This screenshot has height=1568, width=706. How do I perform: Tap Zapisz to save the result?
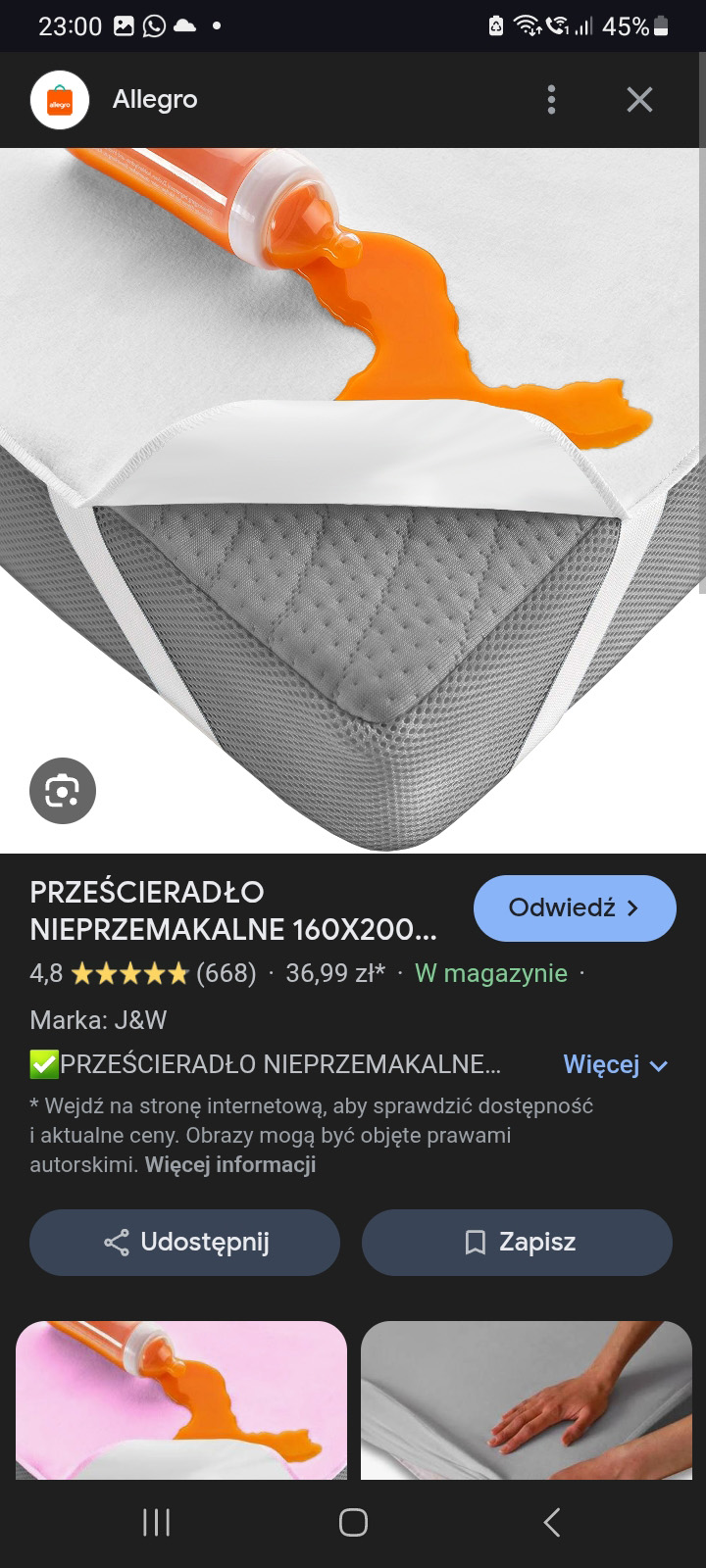coord(517,1242)
